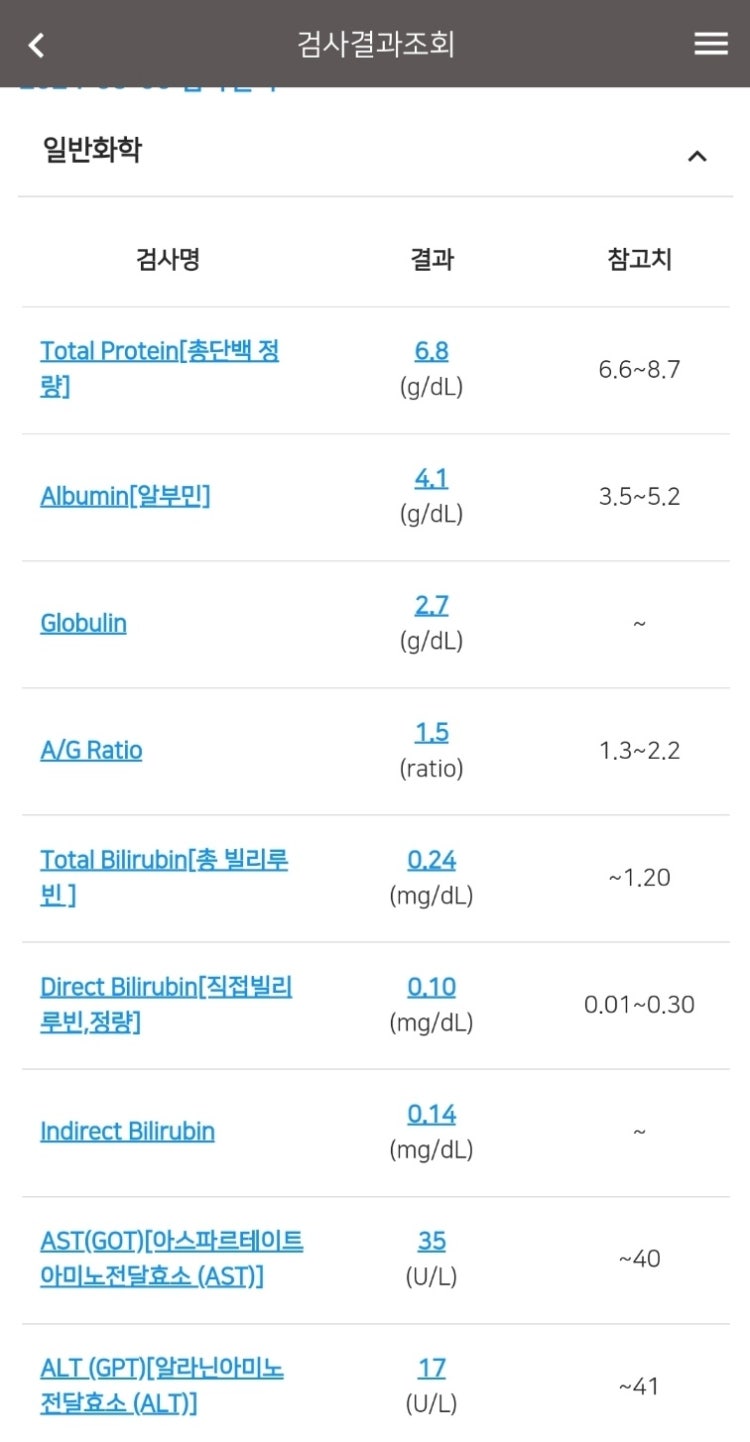This screenshot has width=750, height=1442.
Task: Tap the AST result 35
Action: tap(431, 1240)
